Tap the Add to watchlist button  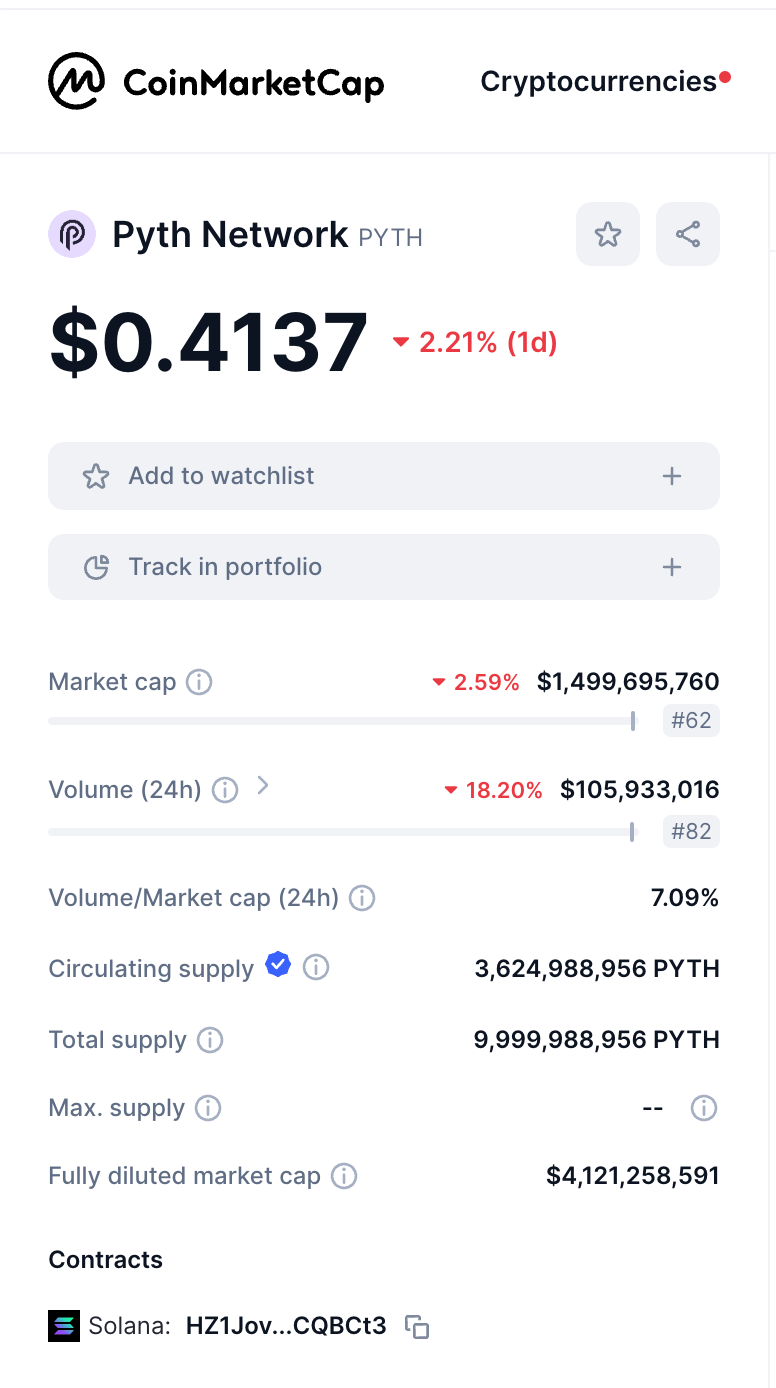[384, 476]
